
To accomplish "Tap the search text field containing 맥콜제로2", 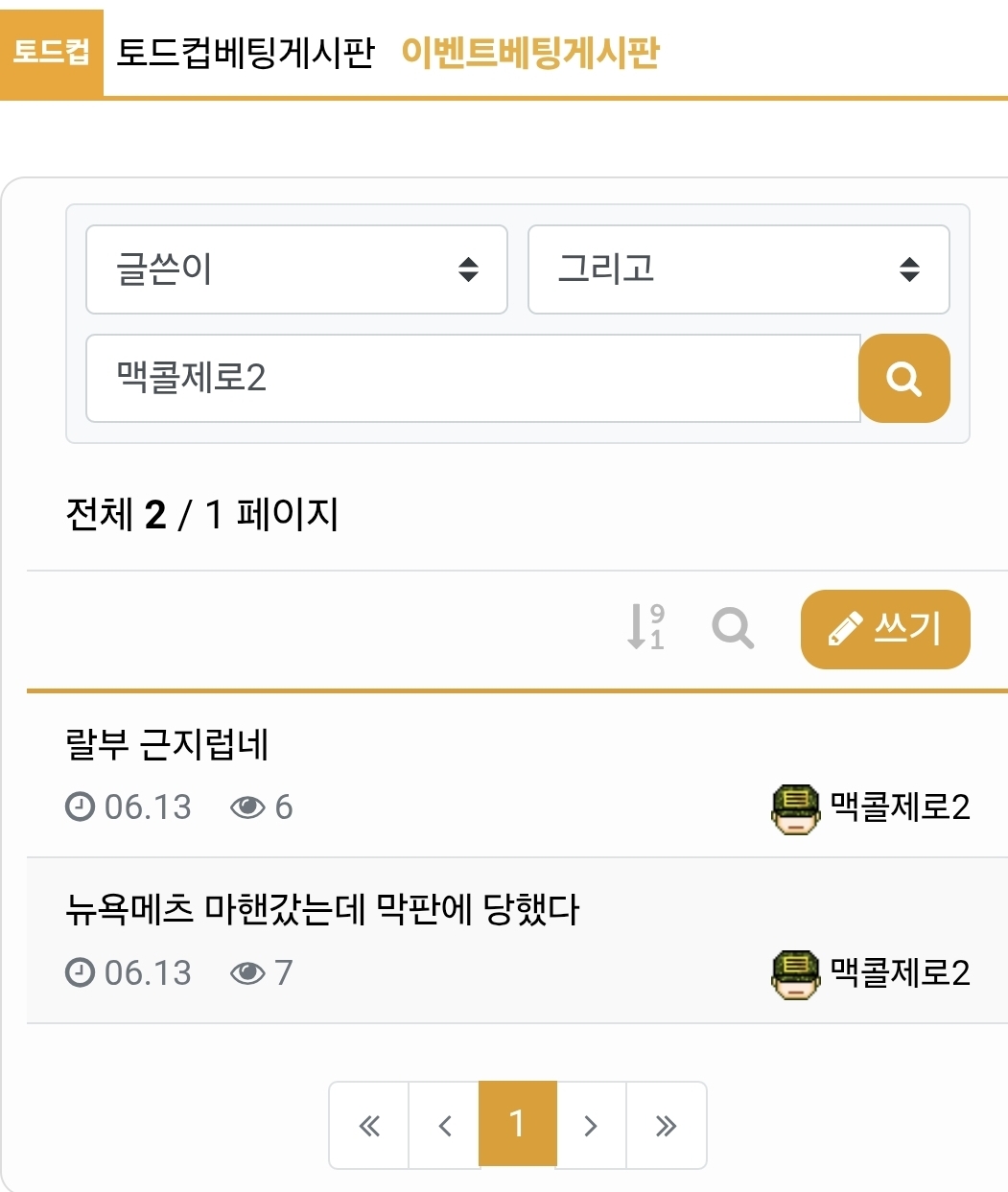I will (472, 378).
